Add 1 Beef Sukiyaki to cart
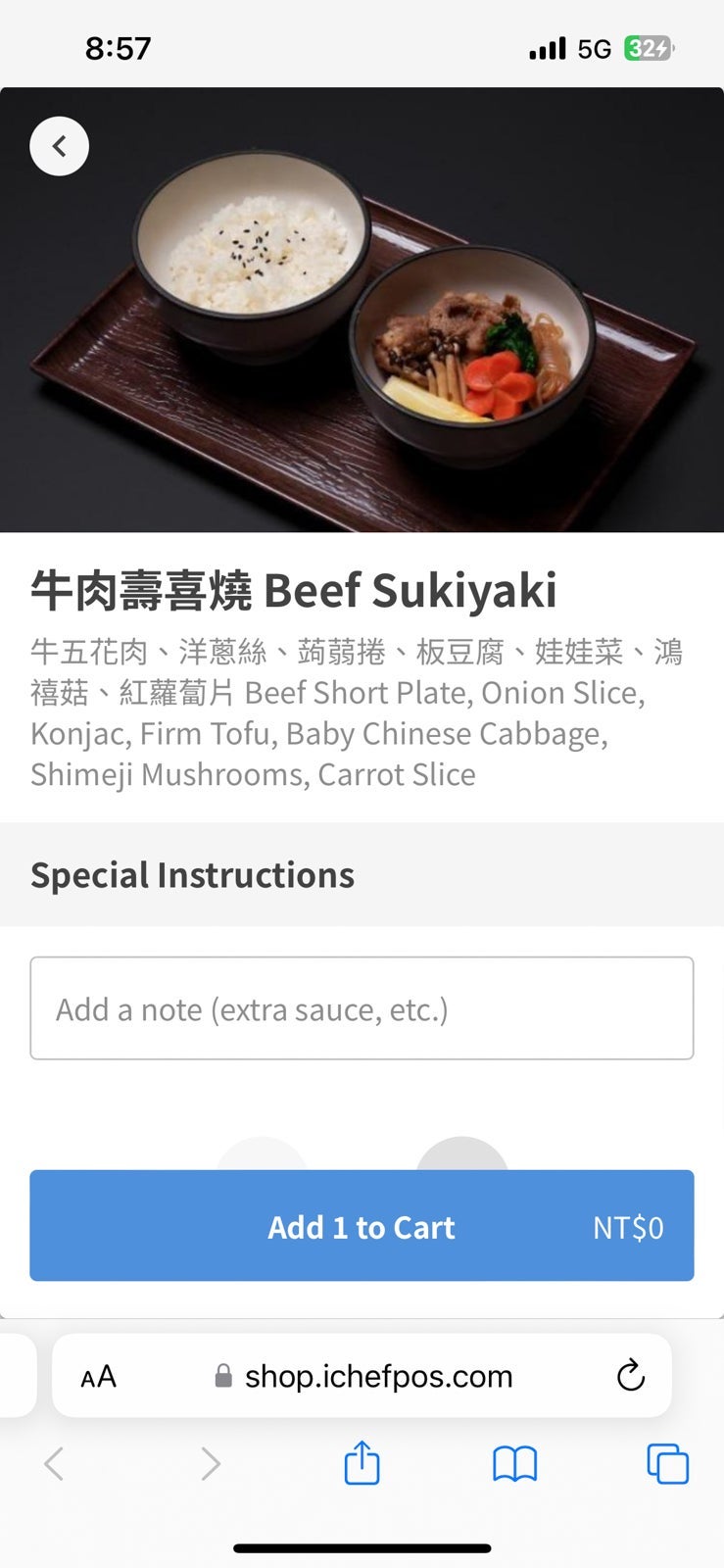Viewport: 724px width, 1568px height. coord(362,1226)
